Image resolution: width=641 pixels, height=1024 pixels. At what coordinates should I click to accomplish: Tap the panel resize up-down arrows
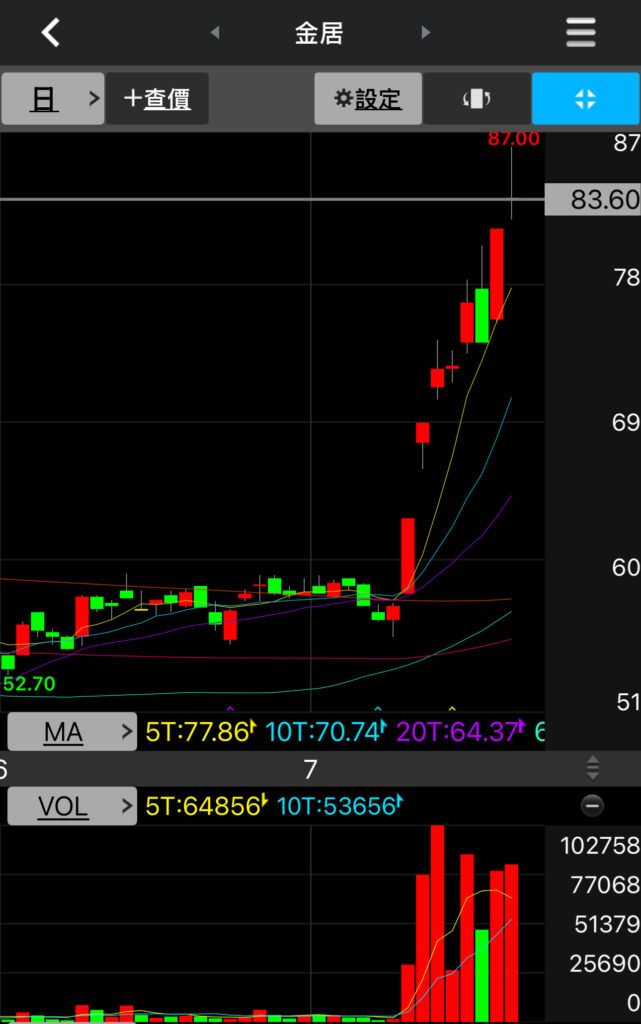tap(593, 768)
